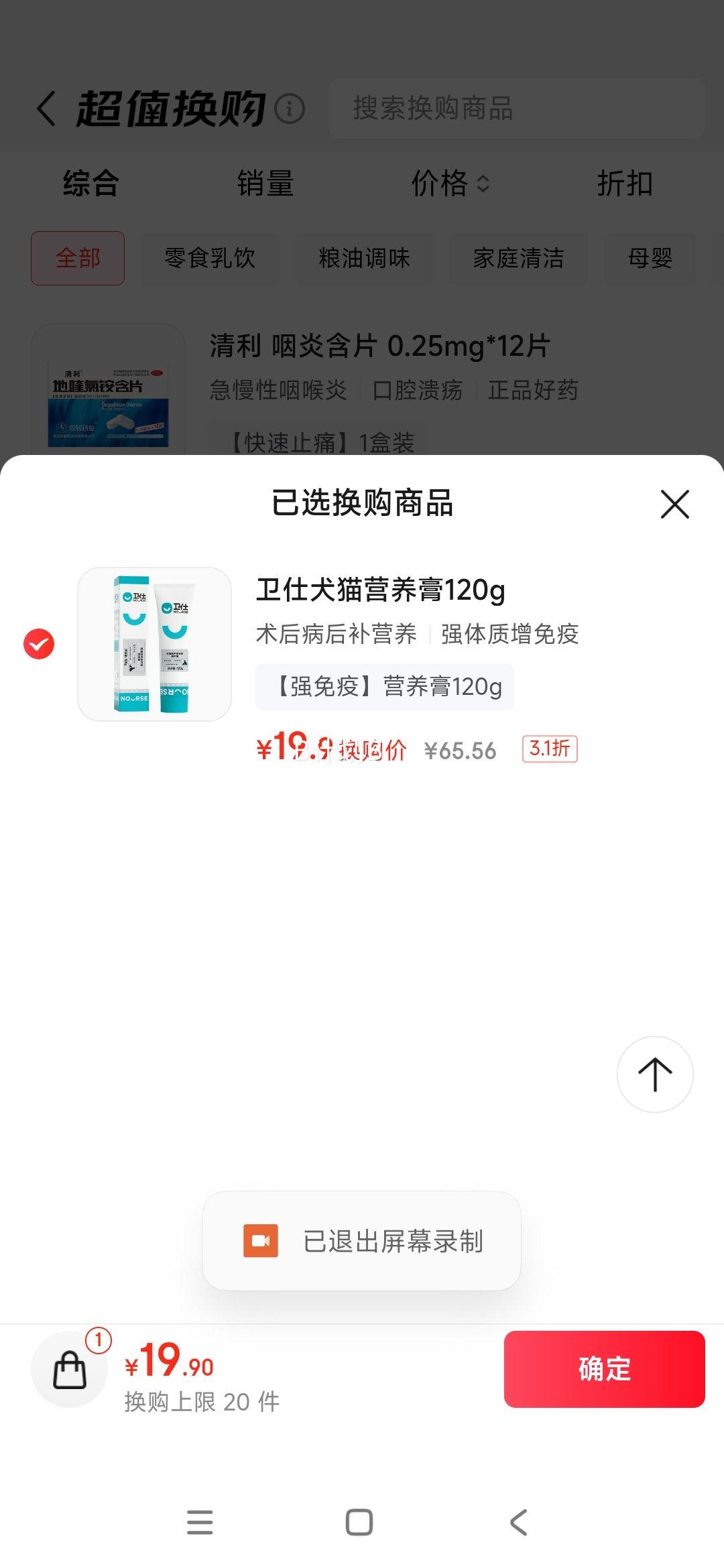
Task: Choose the 家庭清洁 category chip
Action: pos(518,258)
